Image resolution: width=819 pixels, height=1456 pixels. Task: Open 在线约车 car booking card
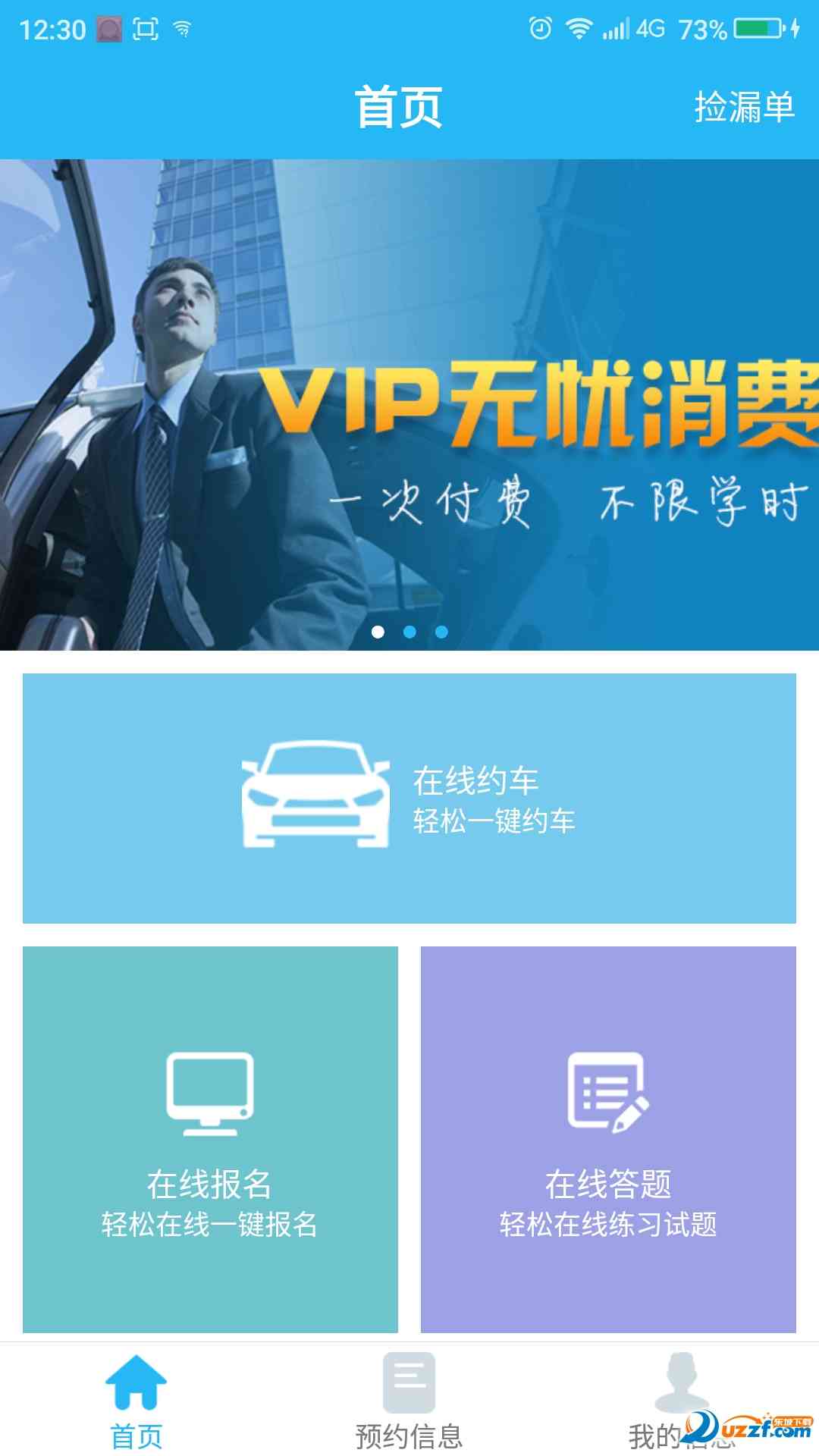click(x=409, y=798)
